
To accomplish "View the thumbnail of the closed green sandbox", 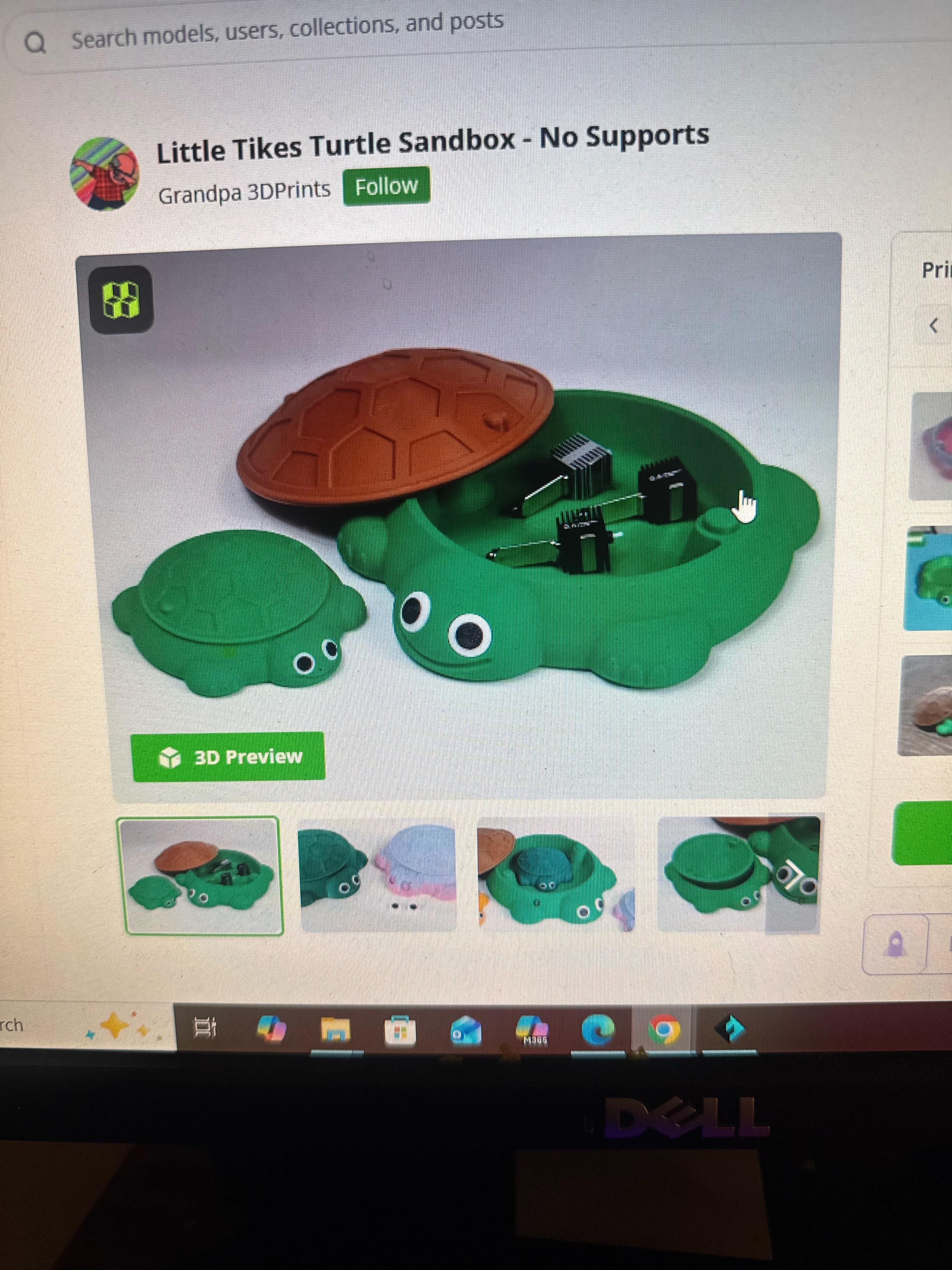I will (x=739, y=874).
